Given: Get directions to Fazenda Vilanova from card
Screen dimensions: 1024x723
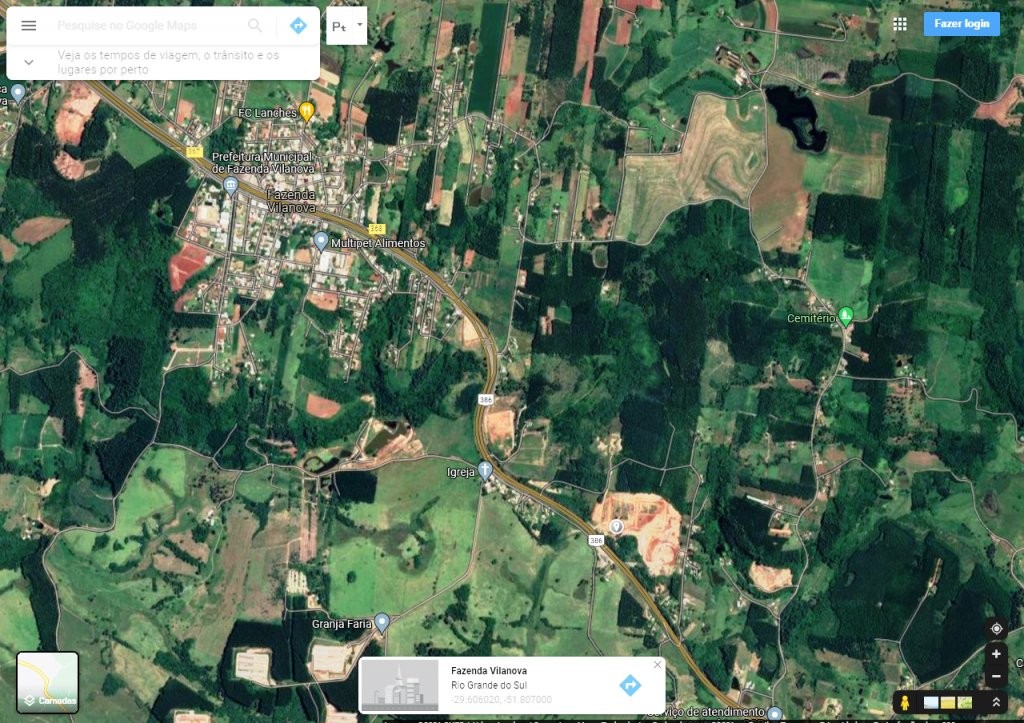Looking at the screenshot, I should [x=629, y=685].
